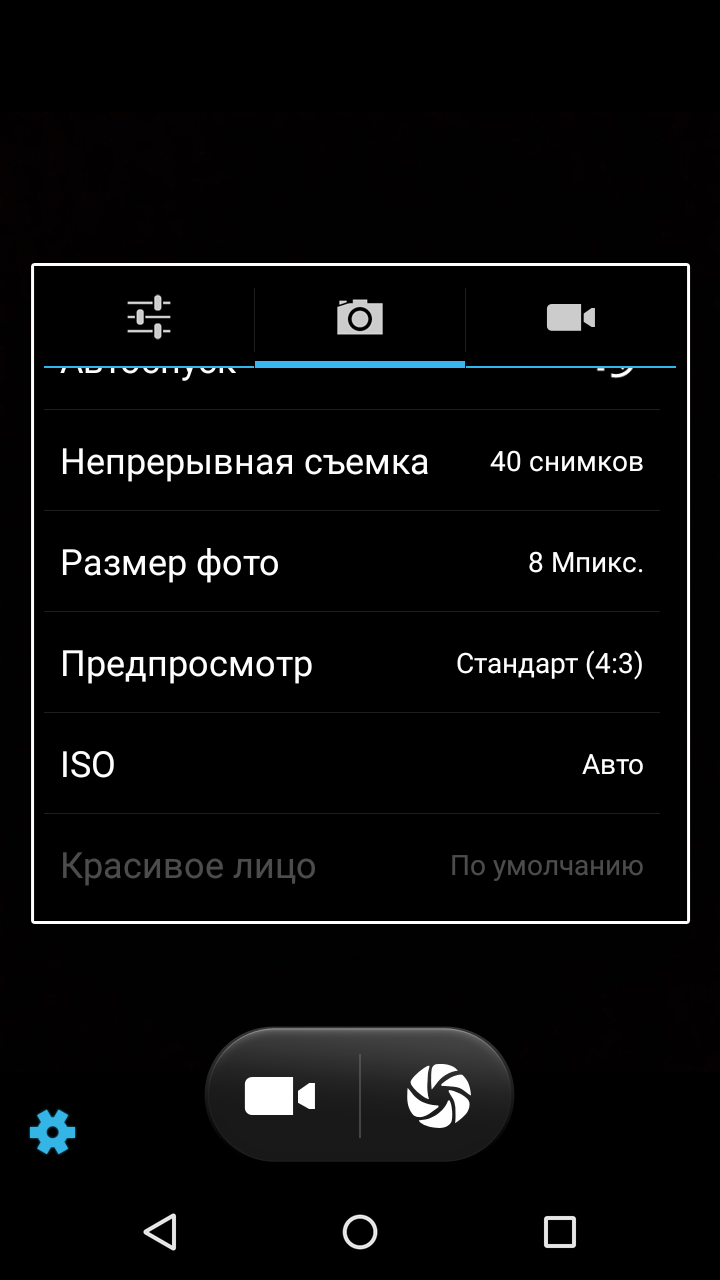The image size is (720, 1280).
Task: Switch to the general settings sliders tab
Action: coord(149,317)
